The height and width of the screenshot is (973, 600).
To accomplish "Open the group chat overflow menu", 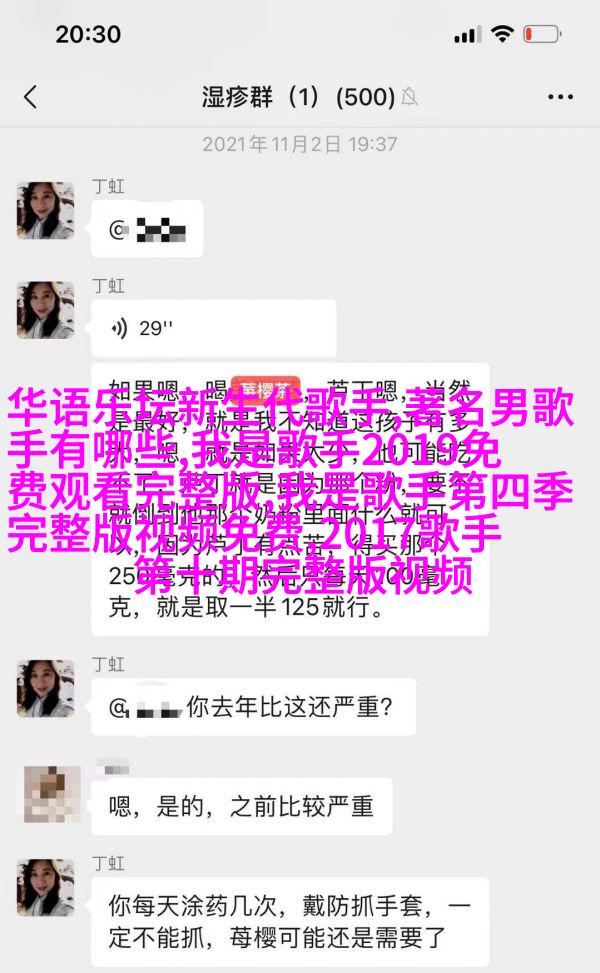I will [560, 97].
